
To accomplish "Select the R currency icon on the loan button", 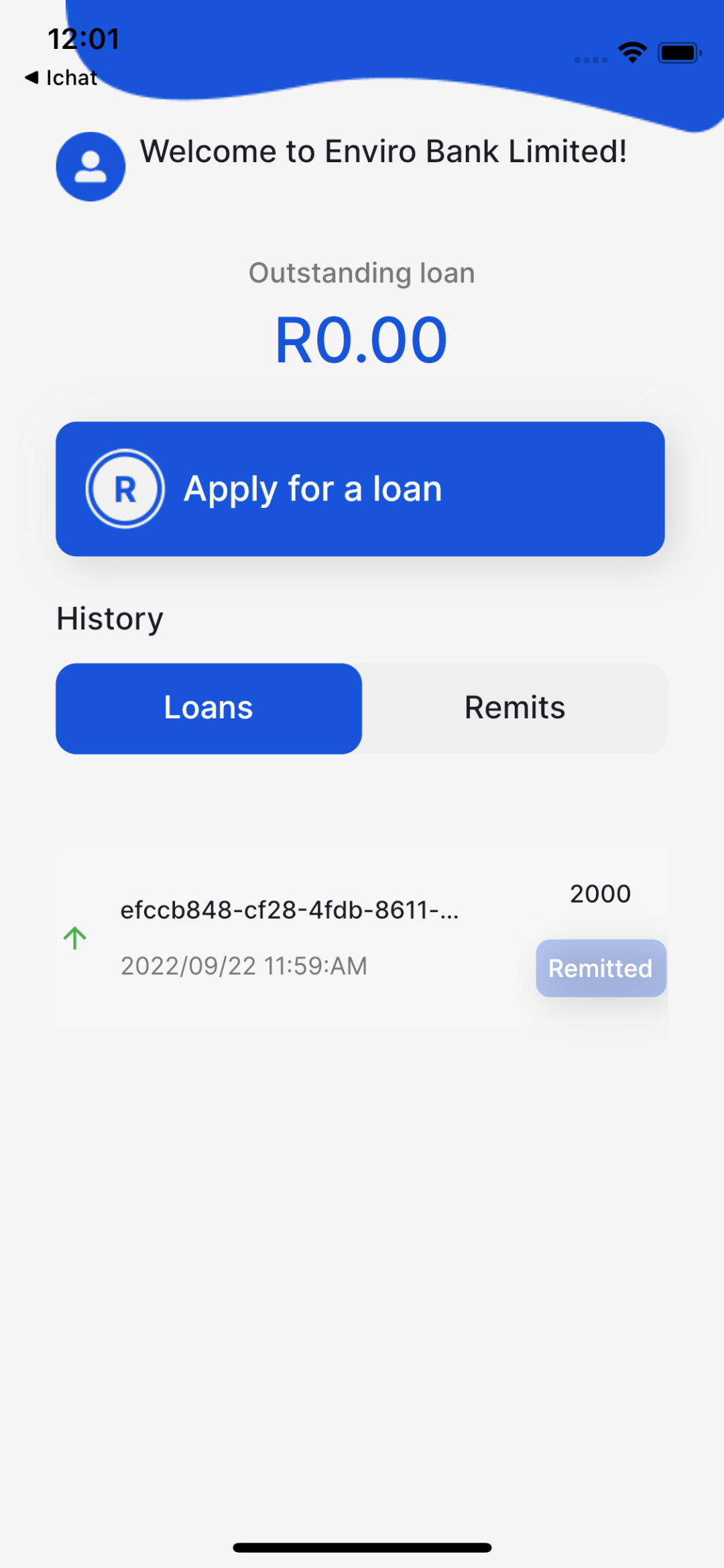I will (x=125, y=488).
